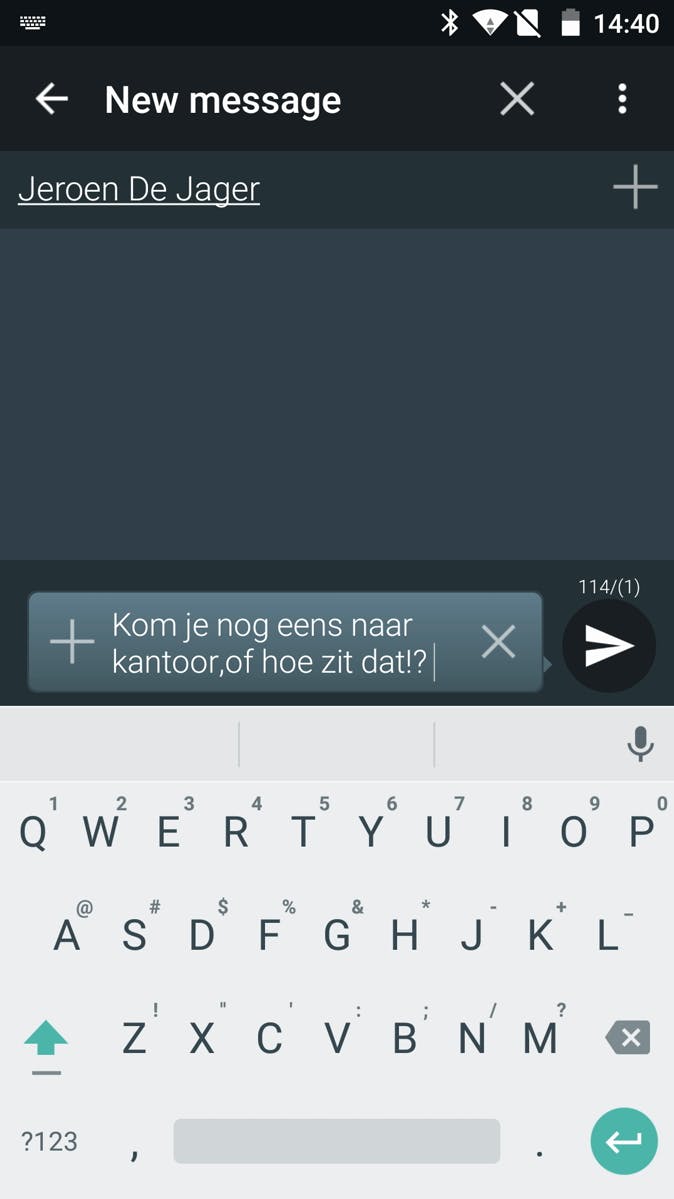Add another recipient with plus icon
The height and width of the screenshot is (1199, 674).
point(635,188)
